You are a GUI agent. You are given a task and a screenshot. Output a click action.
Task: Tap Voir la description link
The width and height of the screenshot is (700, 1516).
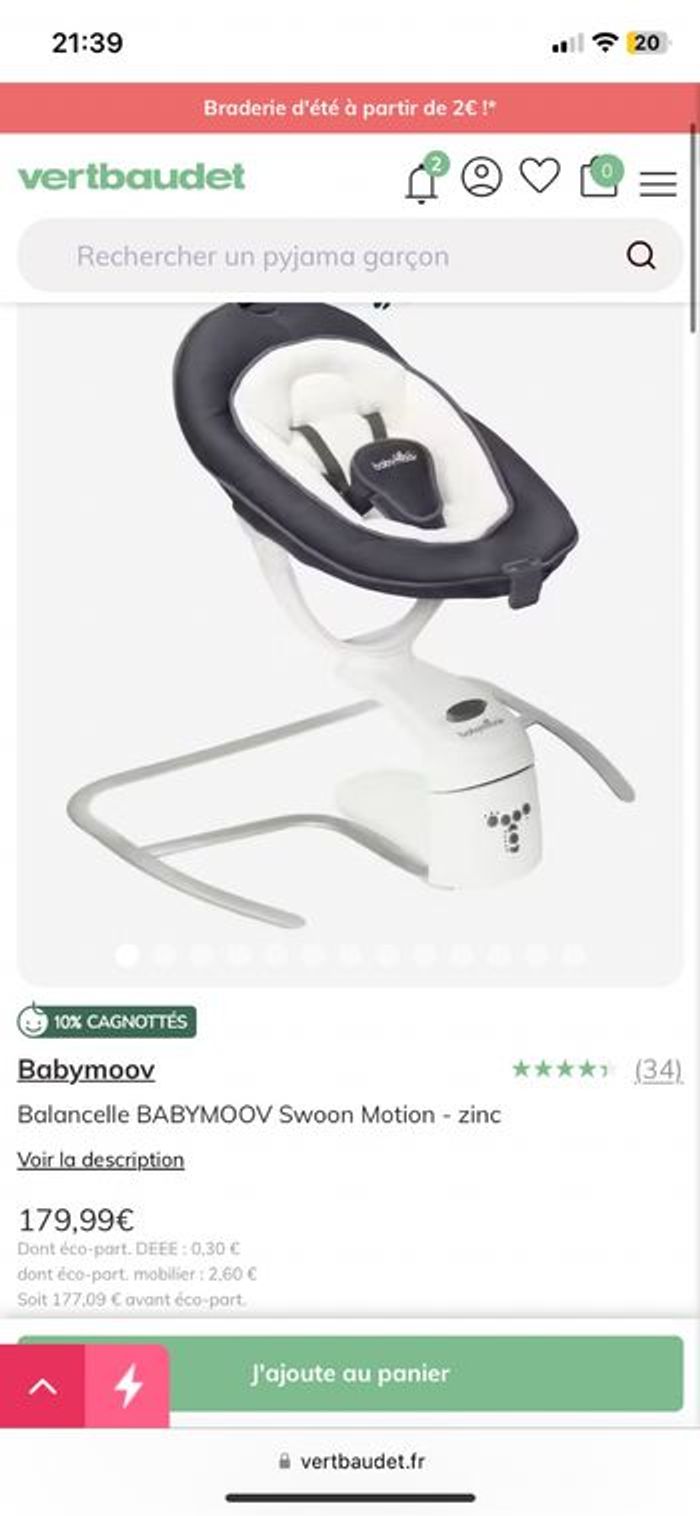[101, 1160]
